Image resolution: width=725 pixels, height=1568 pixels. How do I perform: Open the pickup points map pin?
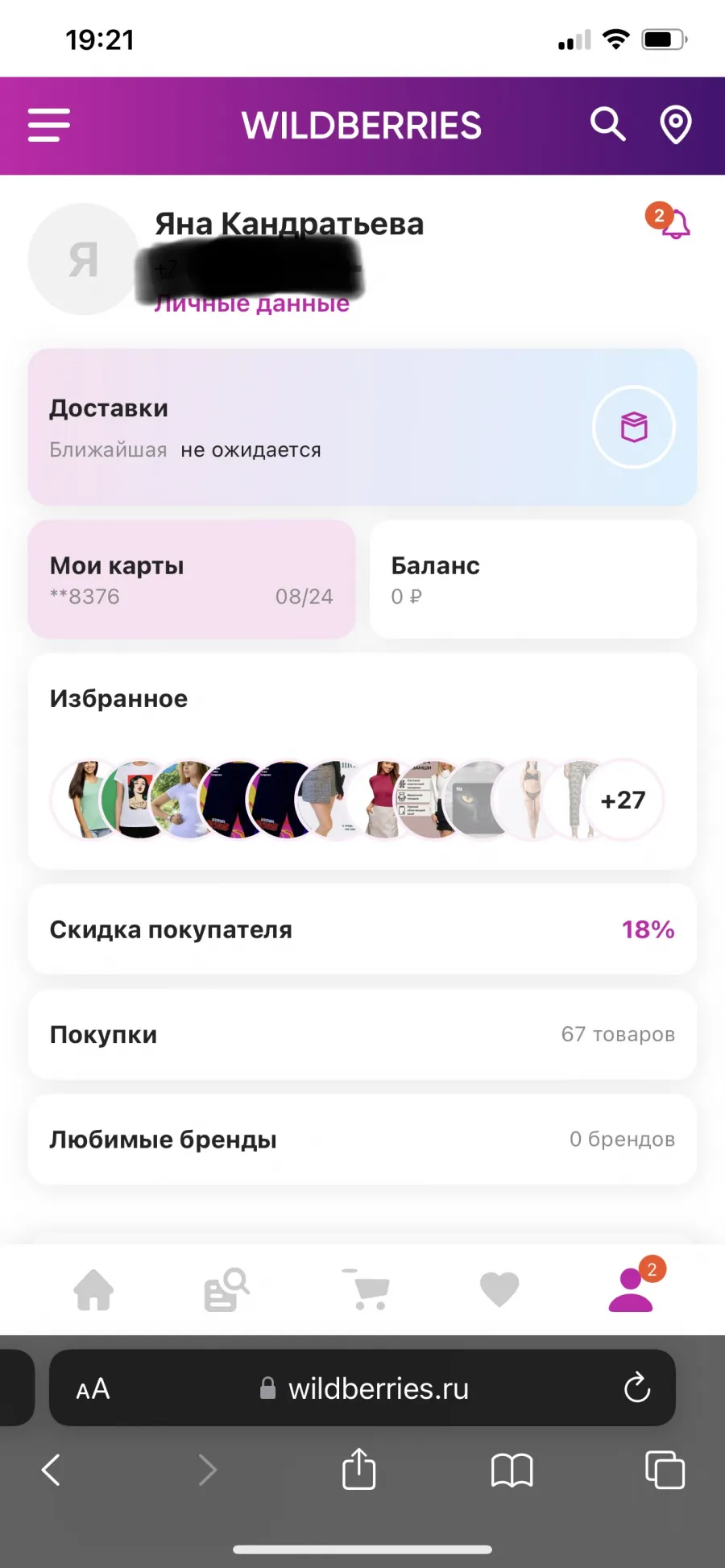(x=676, y=125)
